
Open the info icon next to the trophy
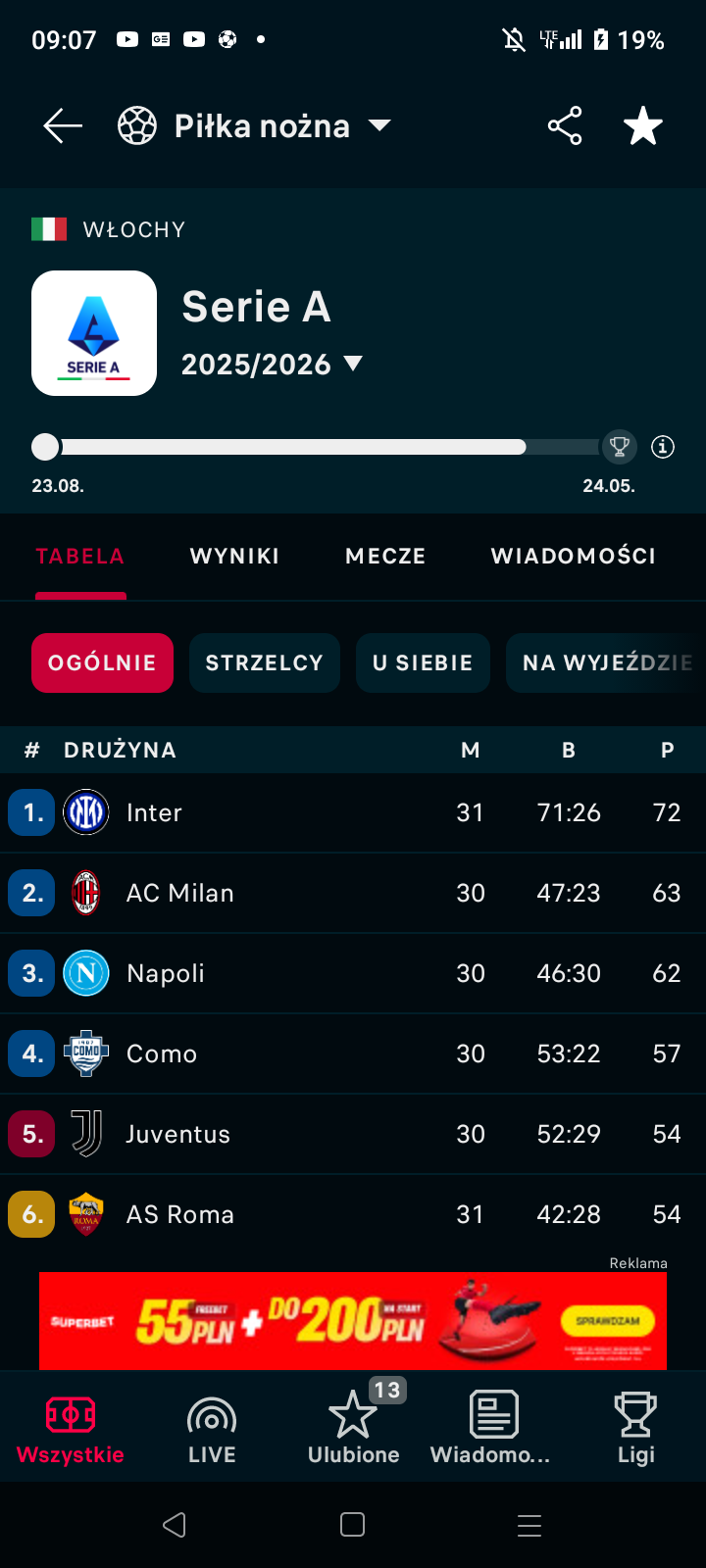tap(664, 447)
